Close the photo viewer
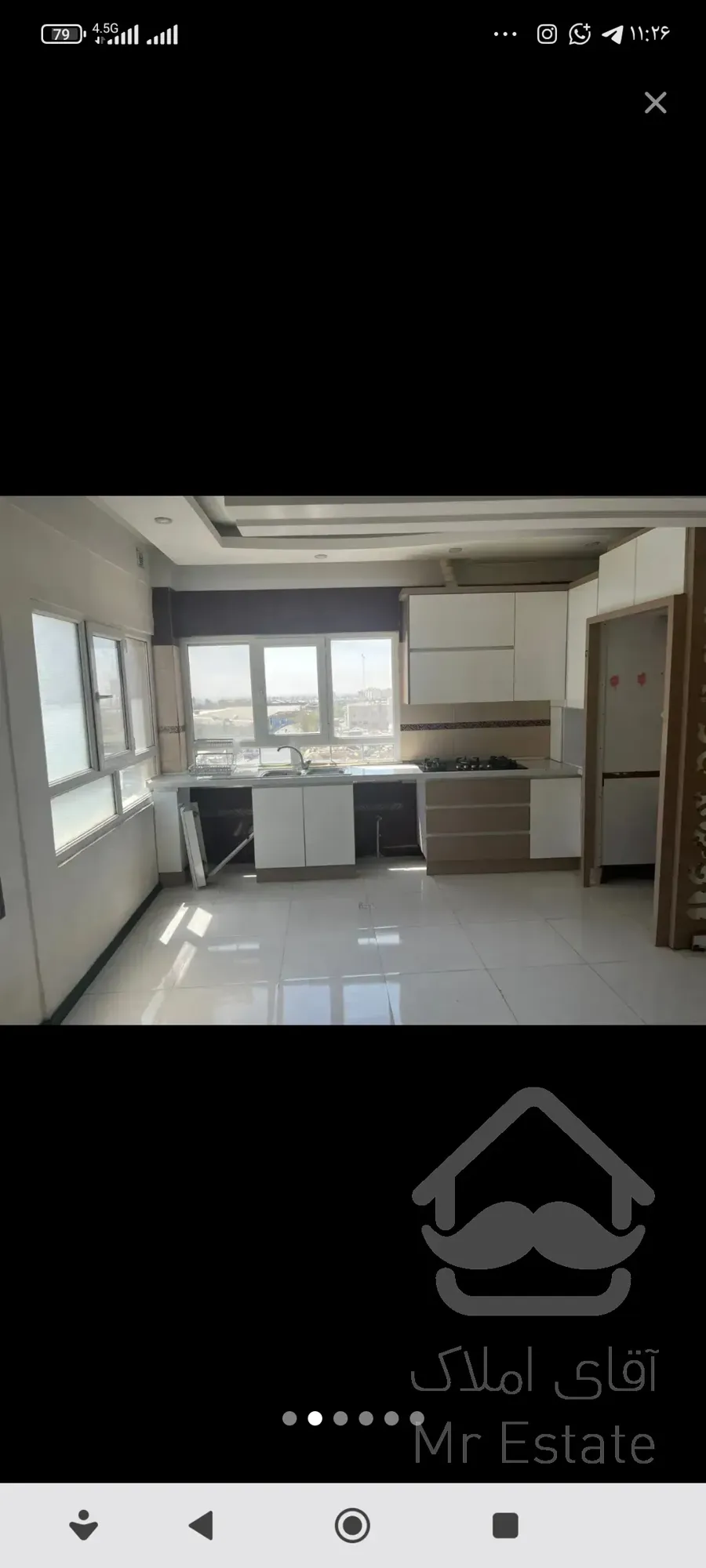 (x=655, y=103)
